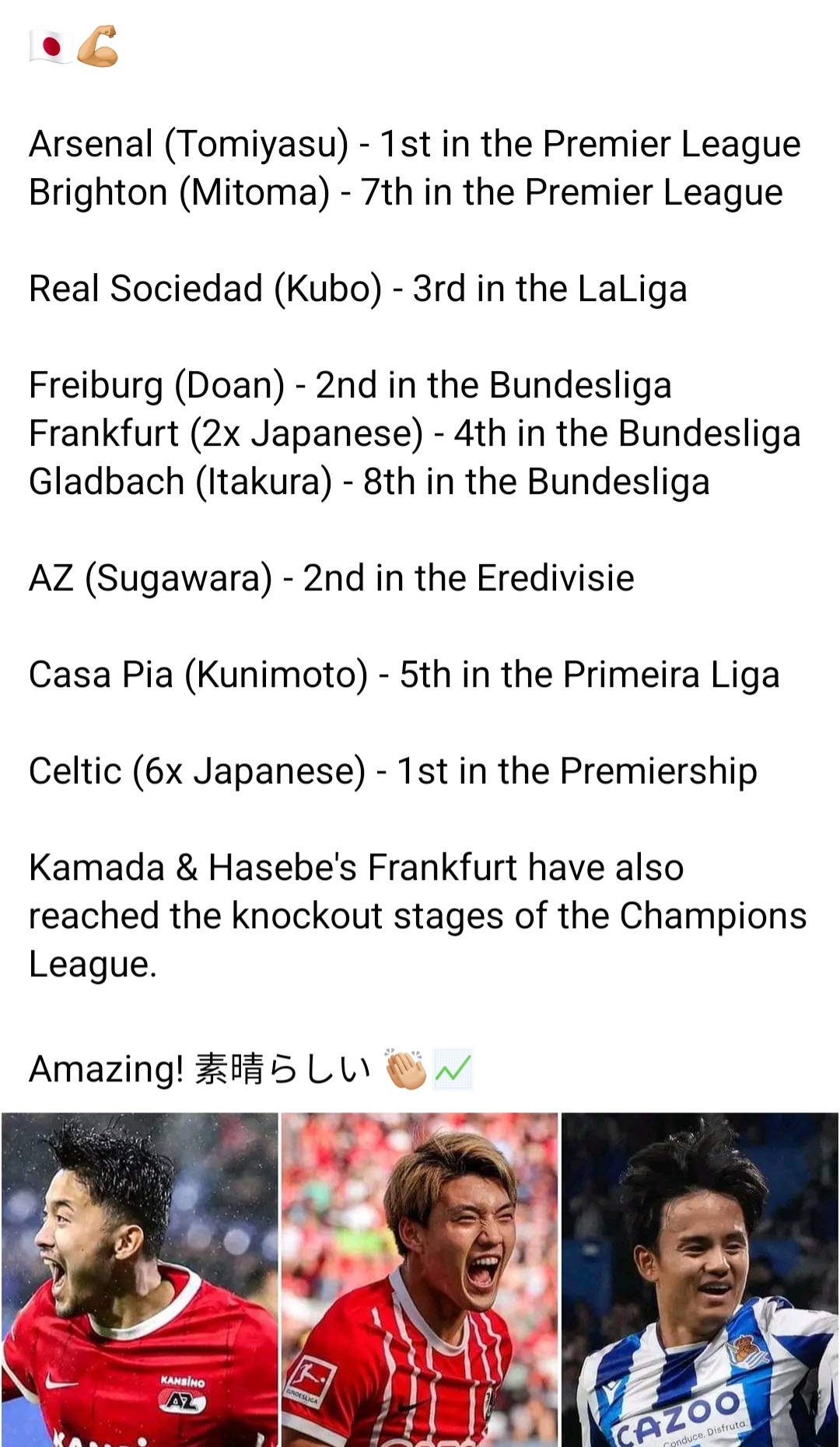Open the AZ player photo

coord(139,1280)
